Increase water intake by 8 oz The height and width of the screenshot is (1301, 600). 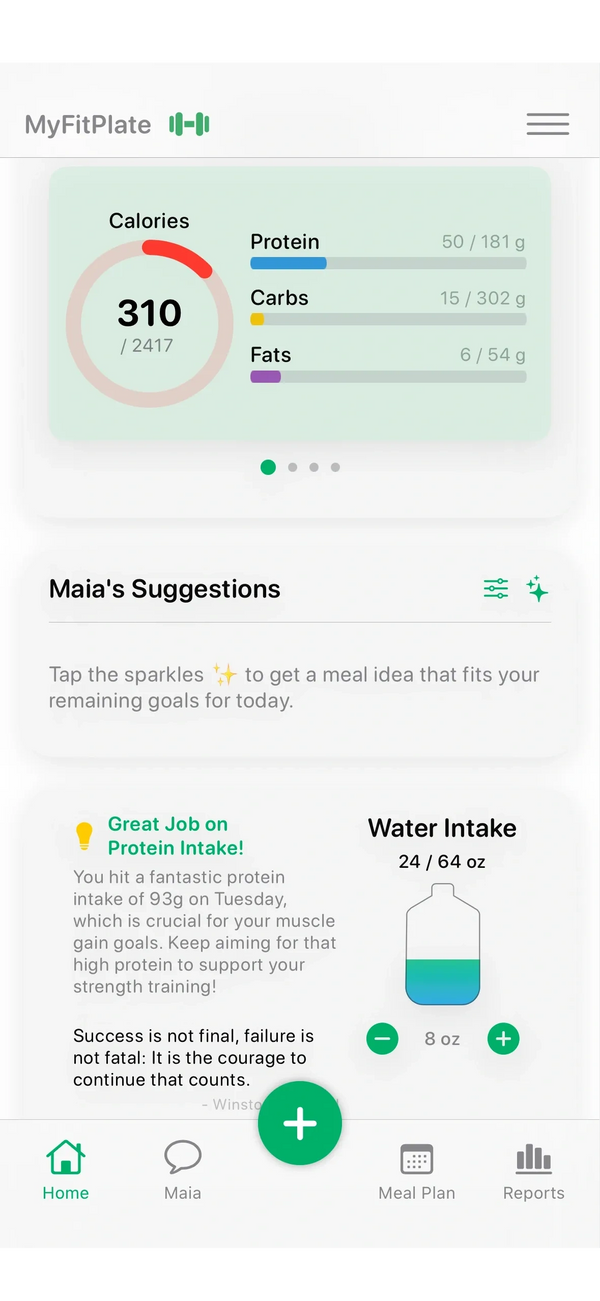(x=503, y=1039)
